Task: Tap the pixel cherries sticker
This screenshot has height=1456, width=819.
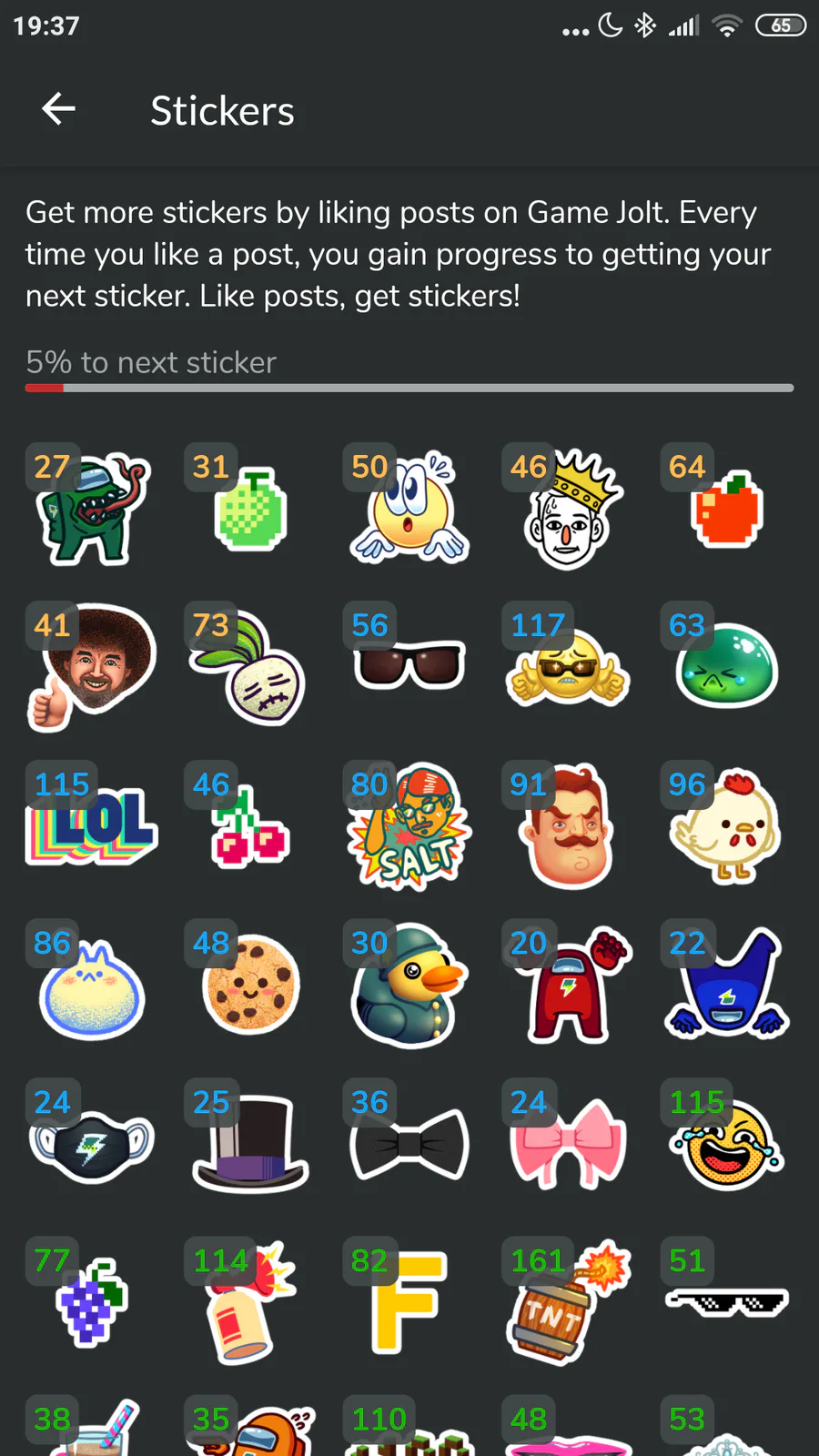Action: (251, 826)
